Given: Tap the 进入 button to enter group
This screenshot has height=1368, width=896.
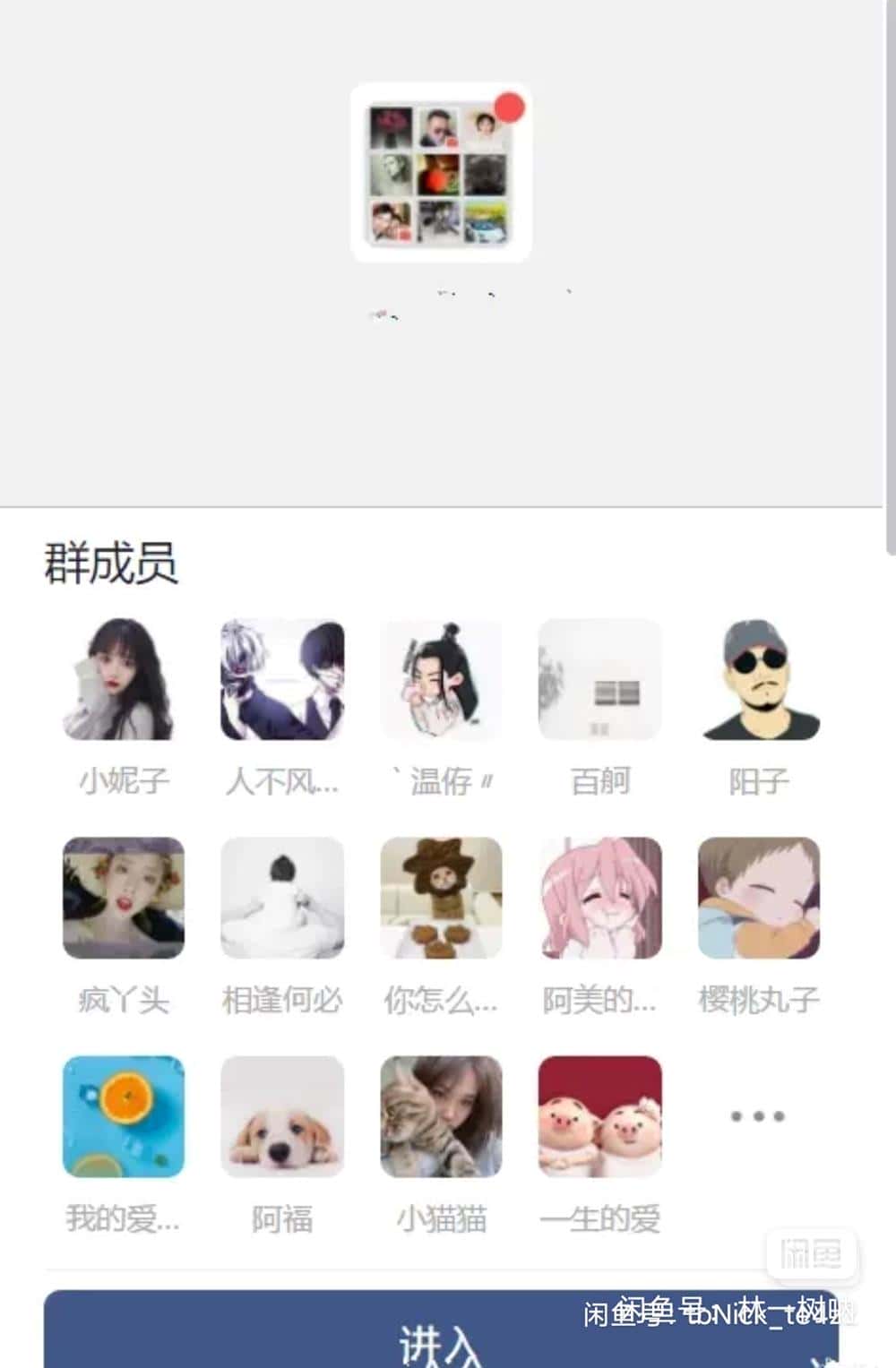Looking at the screenshot, I should click(x=441, y=1333).
